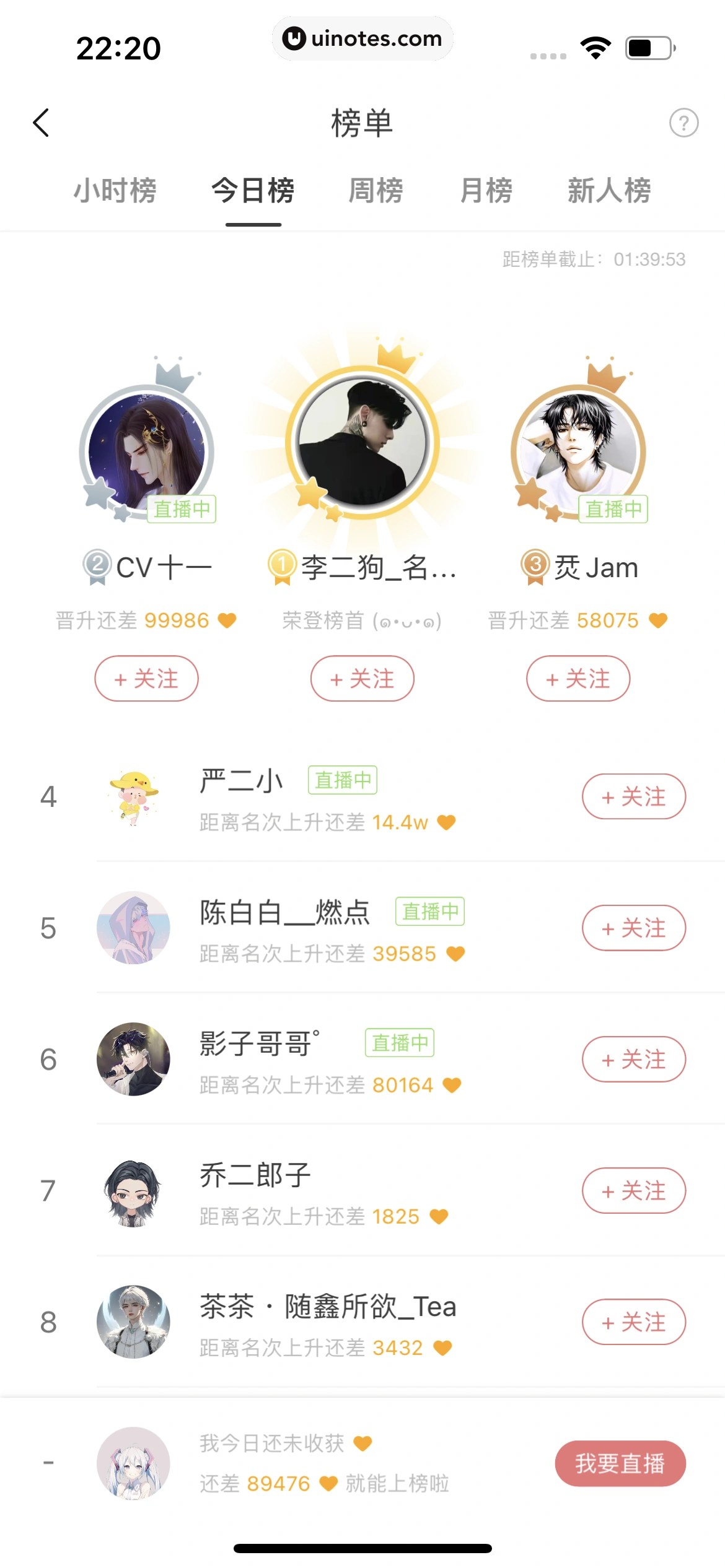725x1568 pixels.
Task: Select the 小时榜 tab
Action: tap(115, 191)
